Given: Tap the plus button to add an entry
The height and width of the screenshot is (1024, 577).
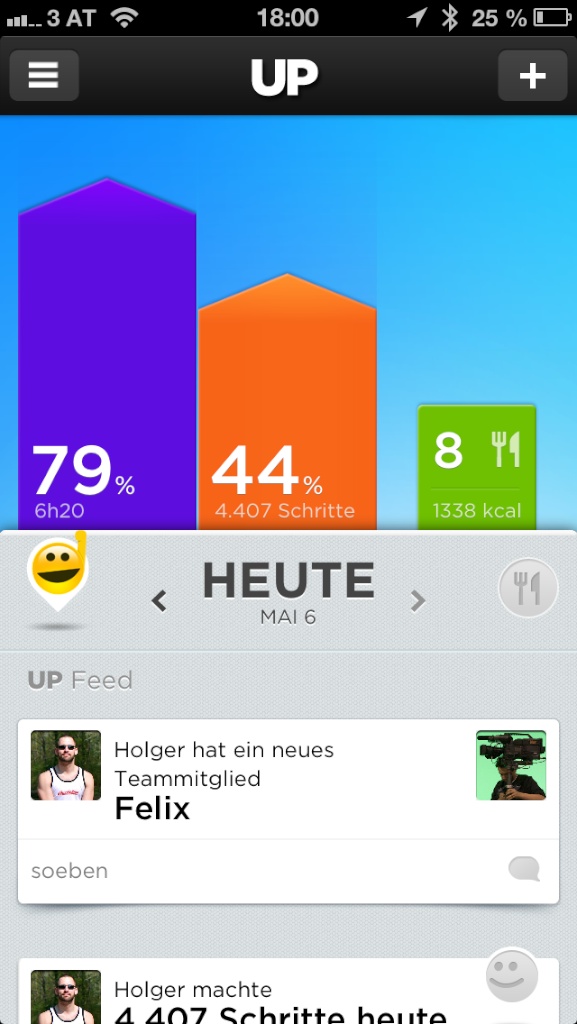Looking at the screenshot, I should point(533,76).
